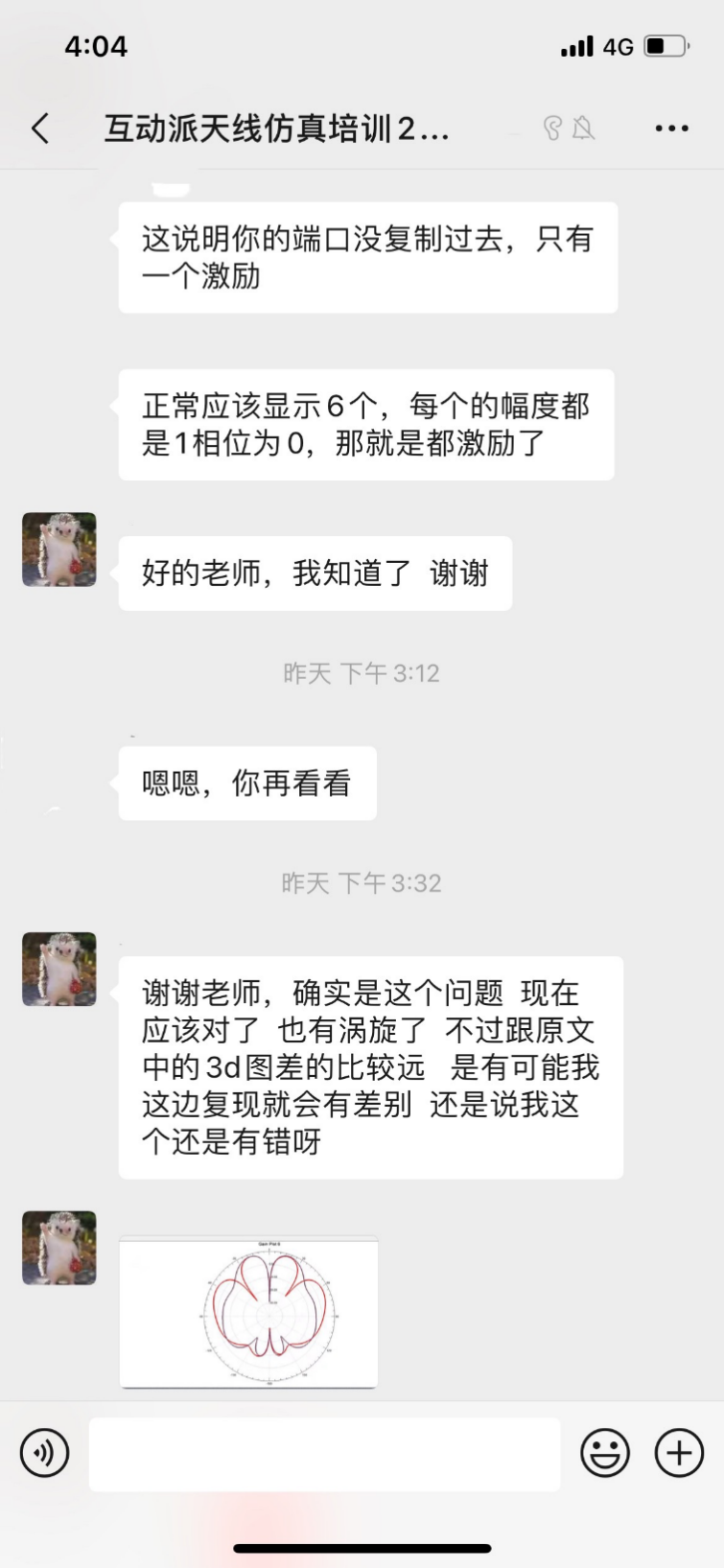724x1568 pixels.
Task: Focus the message text field
Action: (324, 1454)
